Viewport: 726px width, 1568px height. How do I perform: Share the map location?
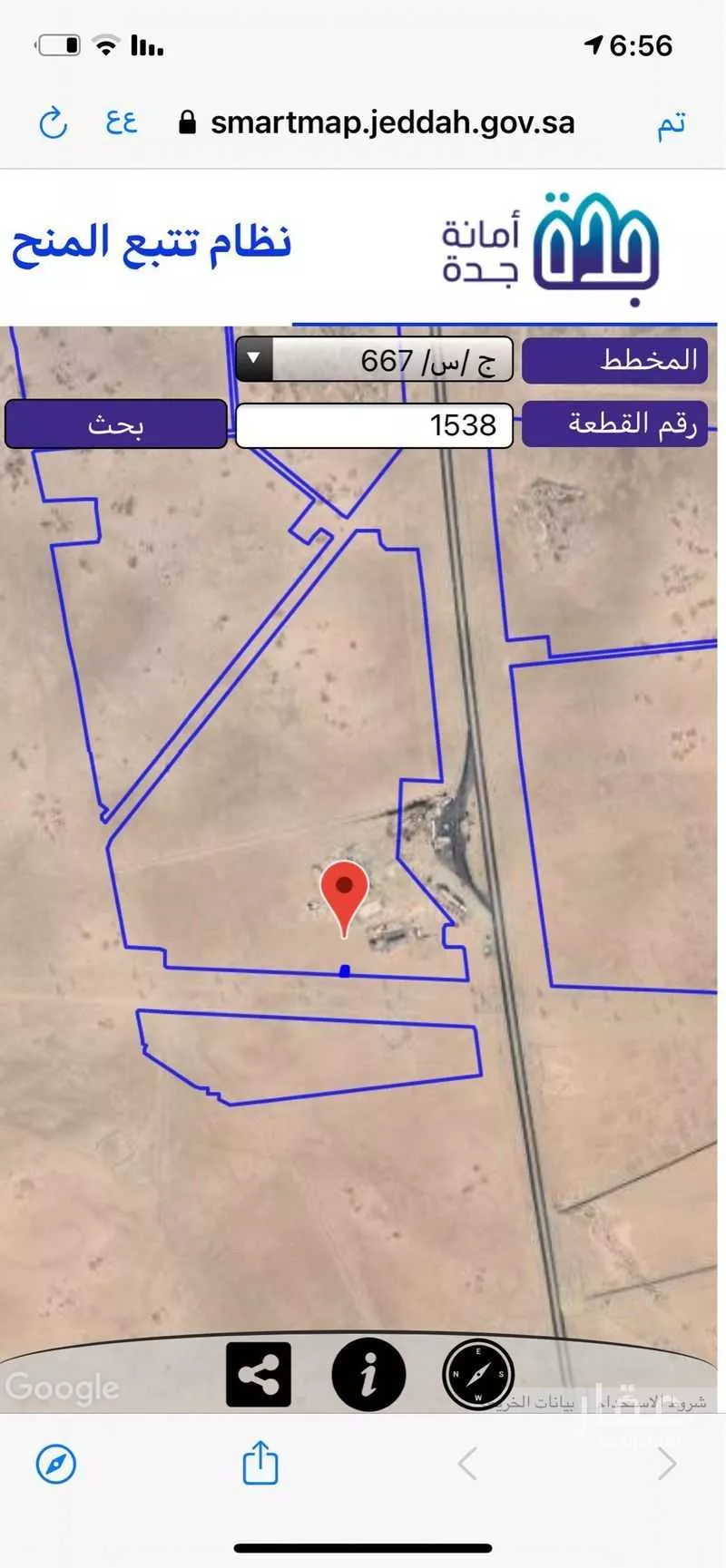(259, 1375)
